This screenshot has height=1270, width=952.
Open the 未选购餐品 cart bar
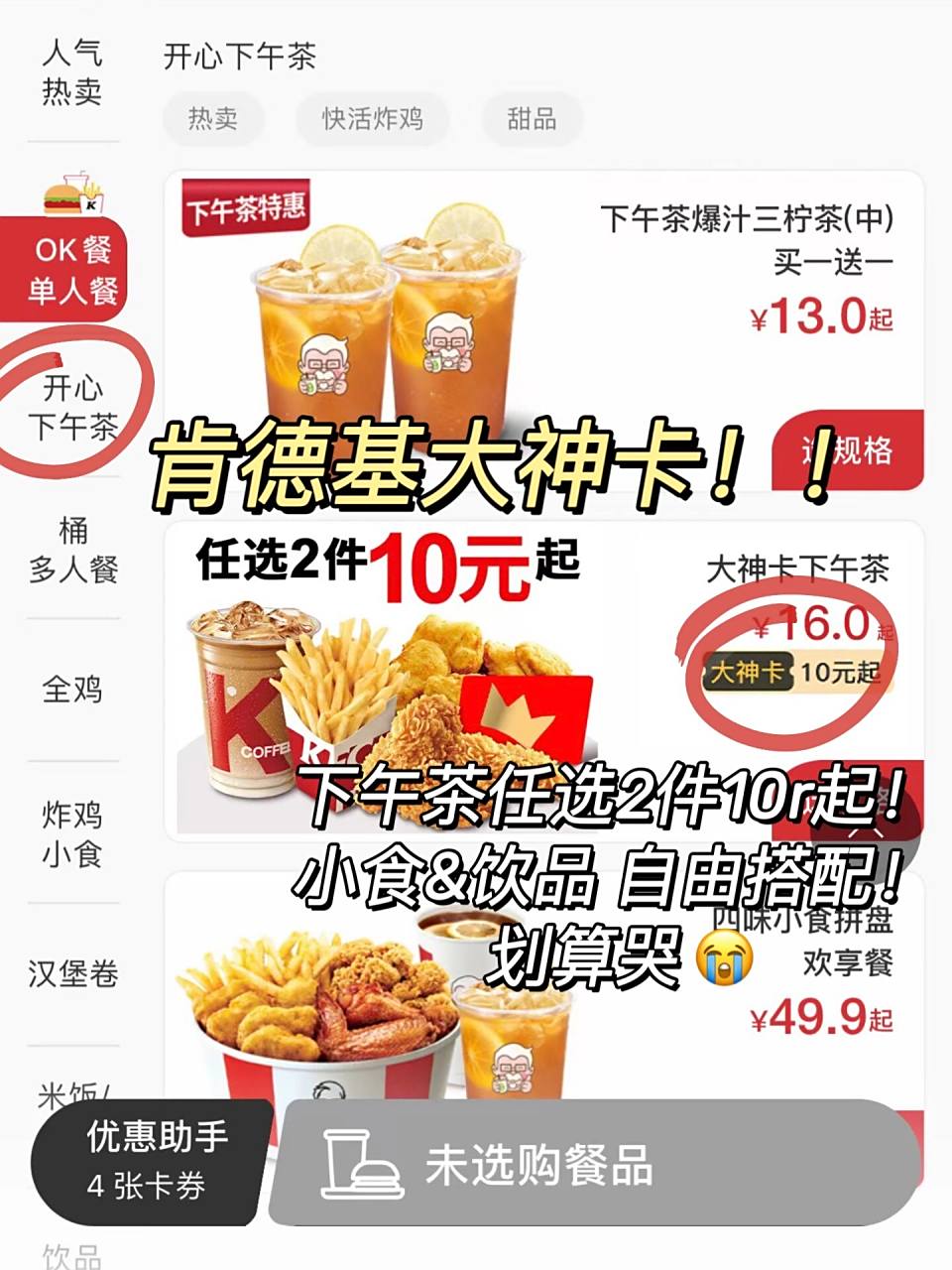pos(540,1162)
